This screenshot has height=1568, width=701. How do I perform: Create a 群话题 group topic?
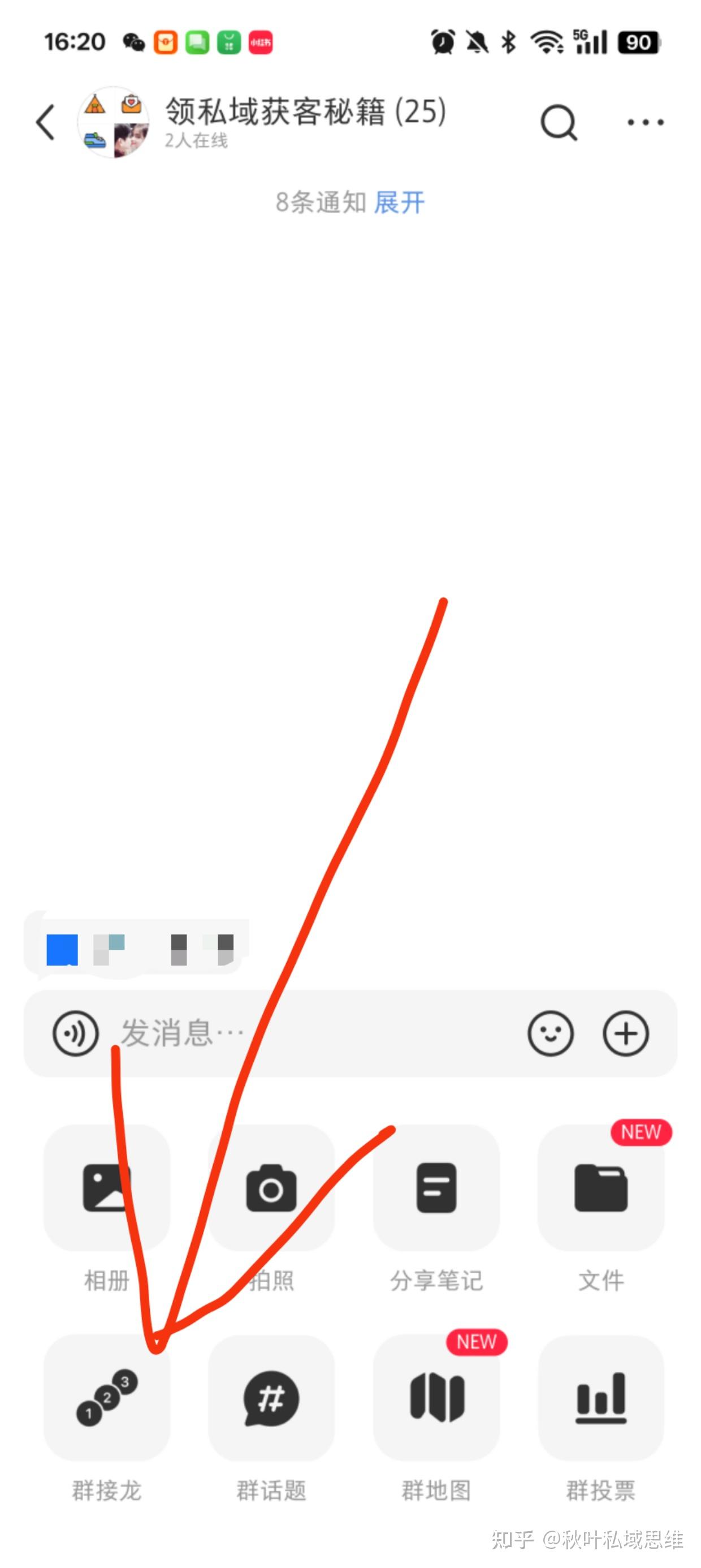[271, 1398]
